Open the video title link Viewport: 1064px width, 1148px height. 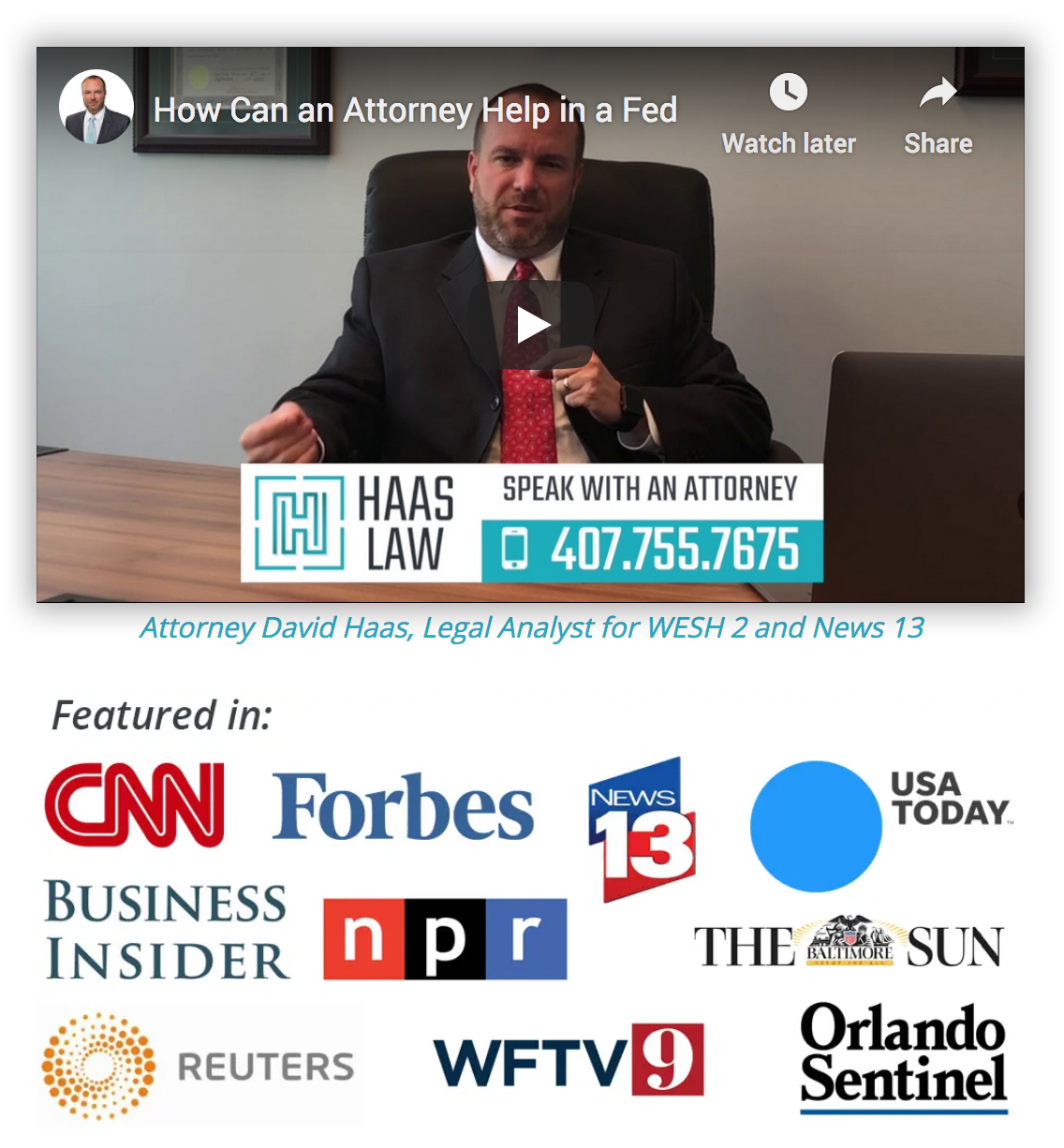[415, 110]
